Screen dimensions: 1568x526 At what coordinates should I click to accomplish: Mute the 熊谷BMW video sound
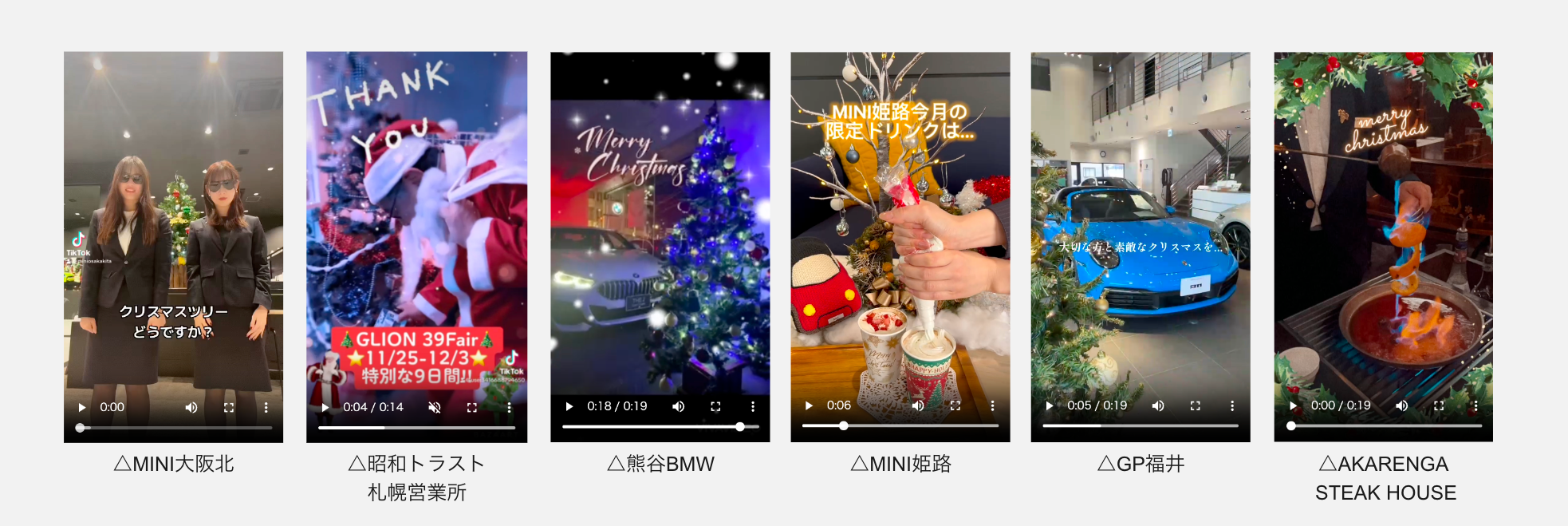point(678,406)
